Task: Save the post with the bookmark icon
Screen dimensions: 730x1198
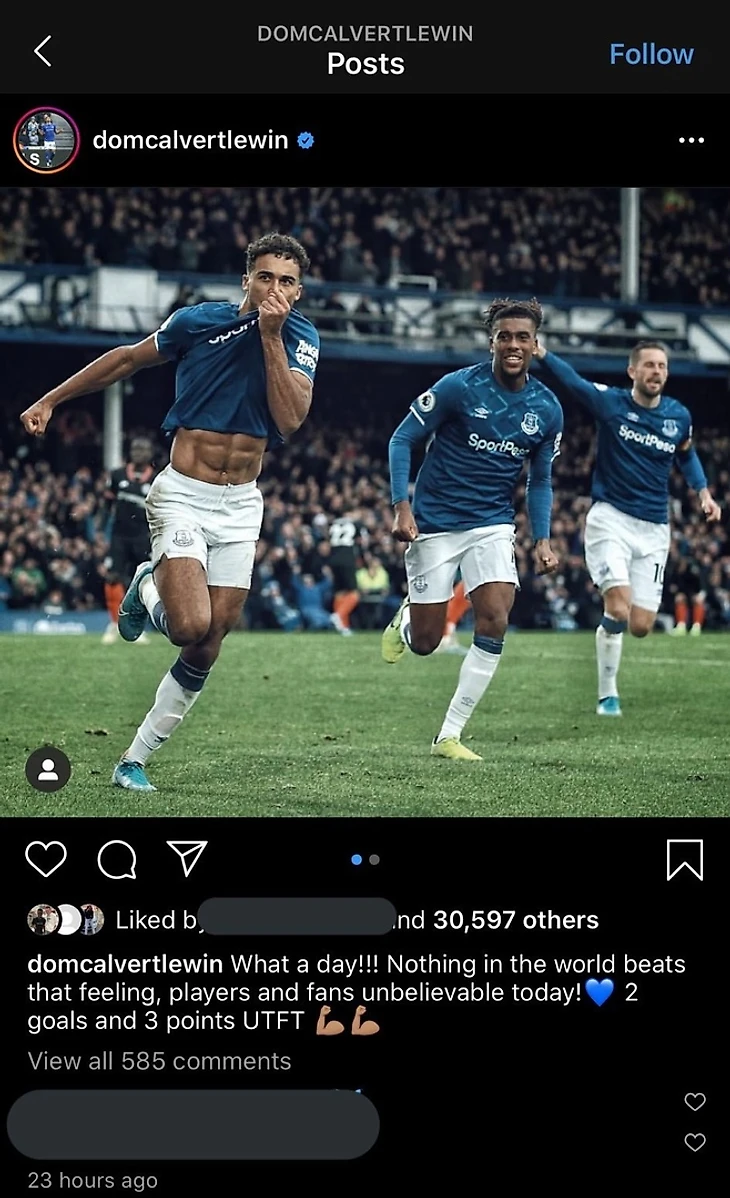Action: pos(685,859)
